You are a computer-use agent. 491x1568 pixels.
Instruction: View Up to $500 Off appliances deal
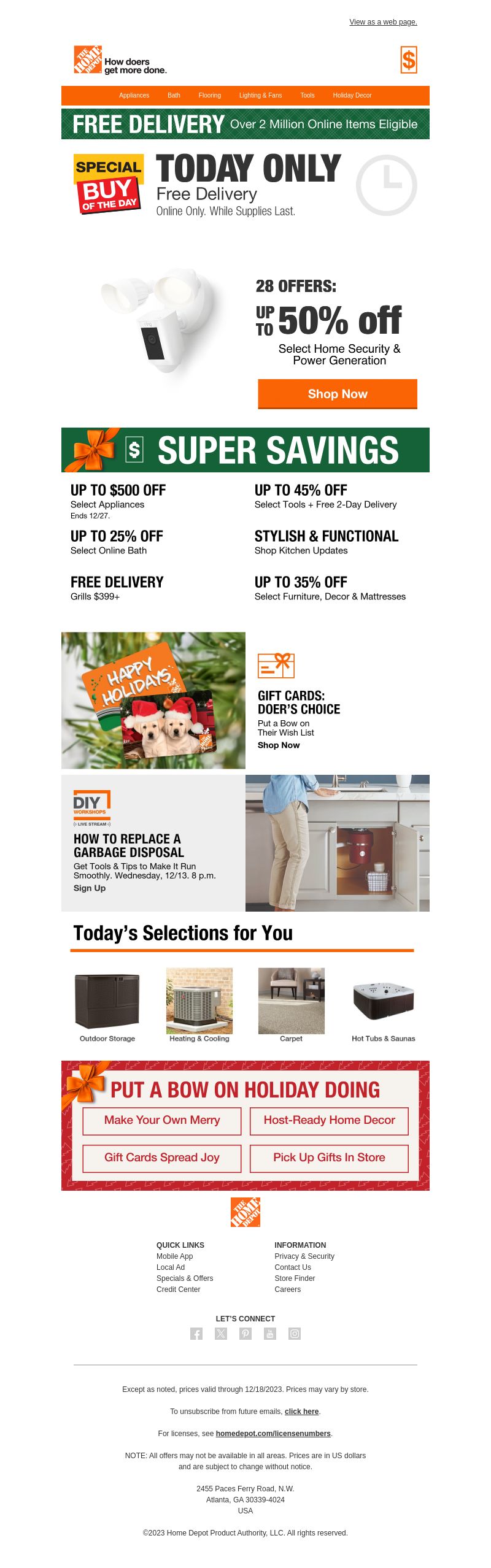[x=118, y=490]
